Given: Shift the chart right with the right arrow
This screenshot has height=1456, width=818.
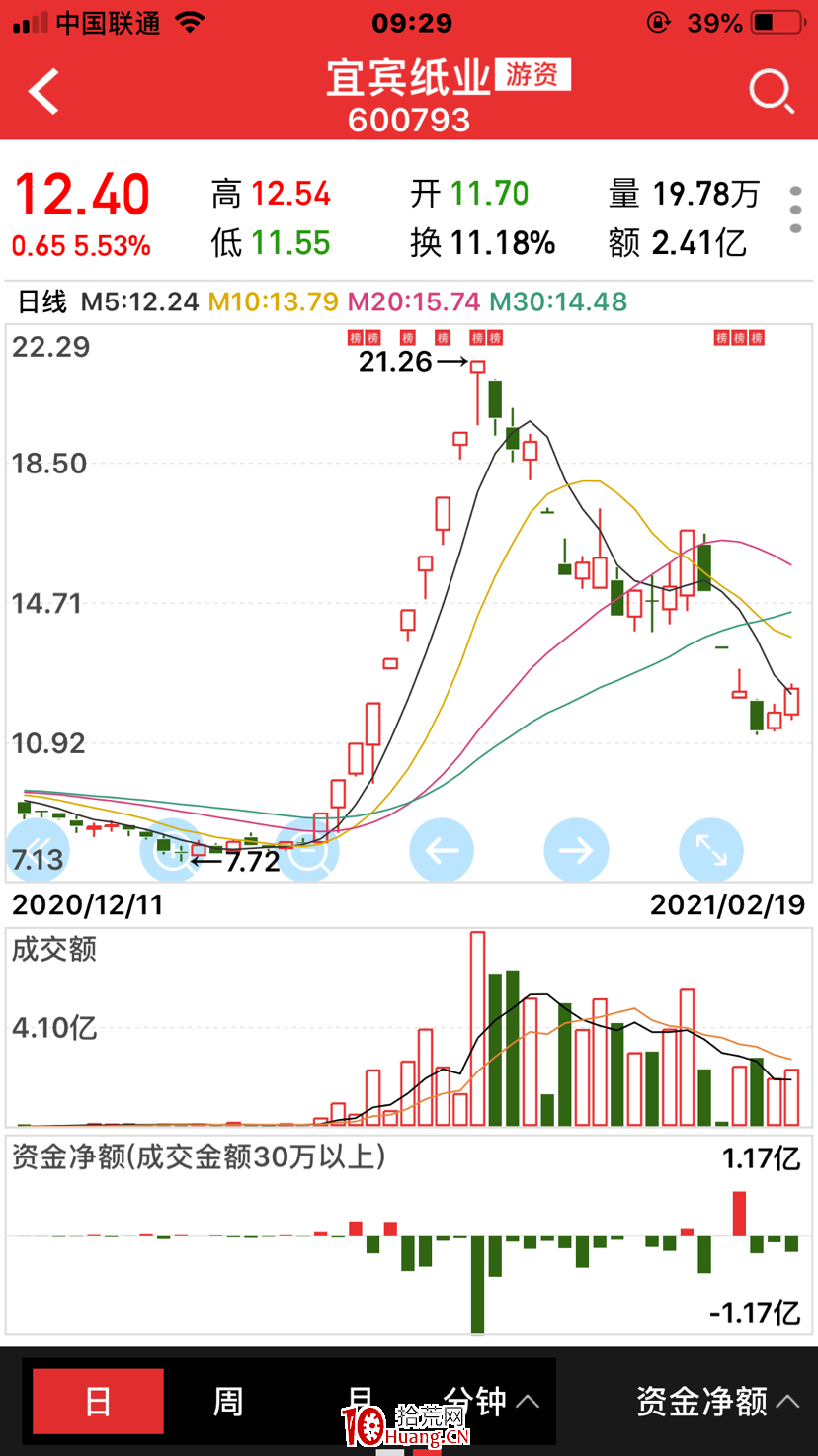Looking at the screenshot, I should tap(576, 850).
